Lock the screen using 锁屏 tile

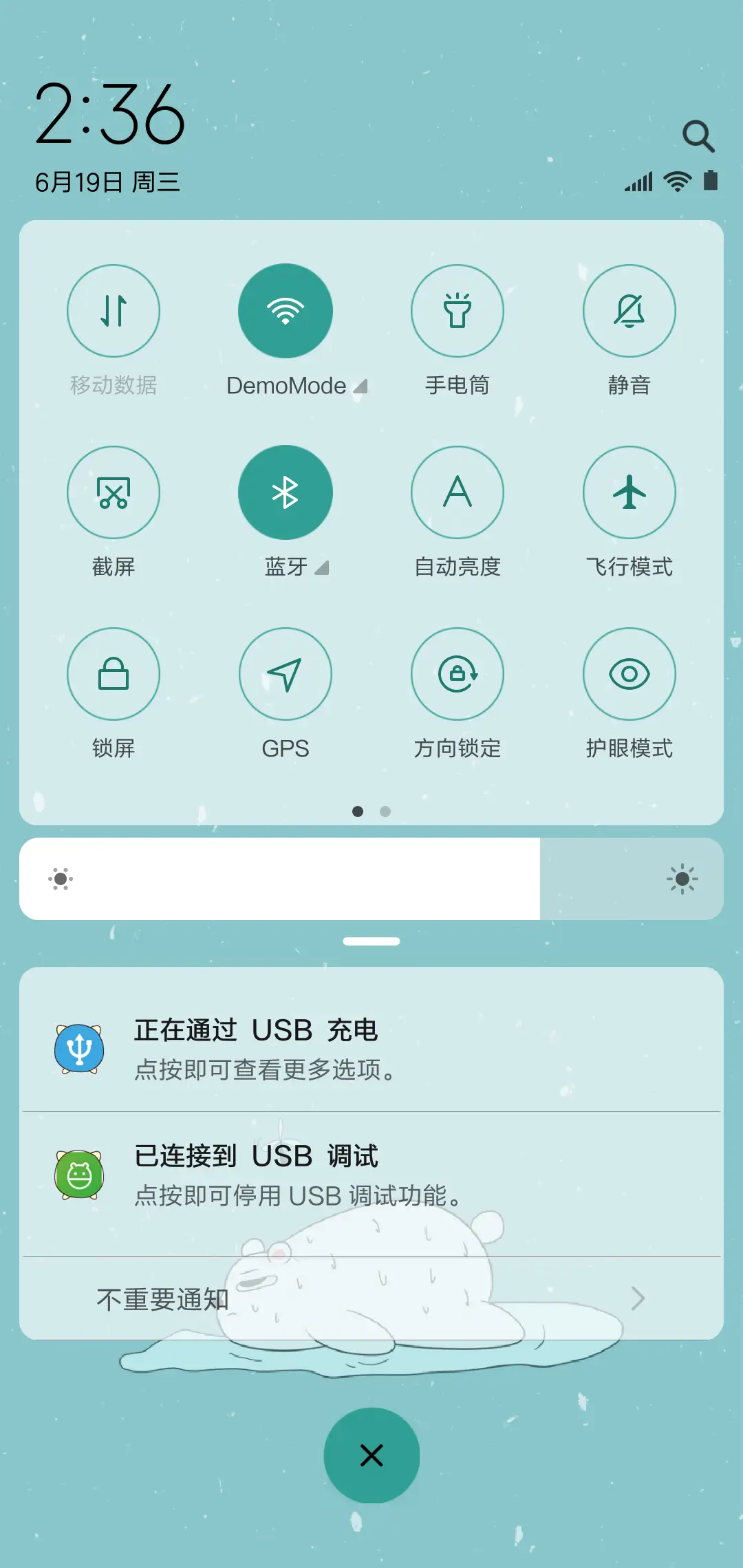point(114,675)
